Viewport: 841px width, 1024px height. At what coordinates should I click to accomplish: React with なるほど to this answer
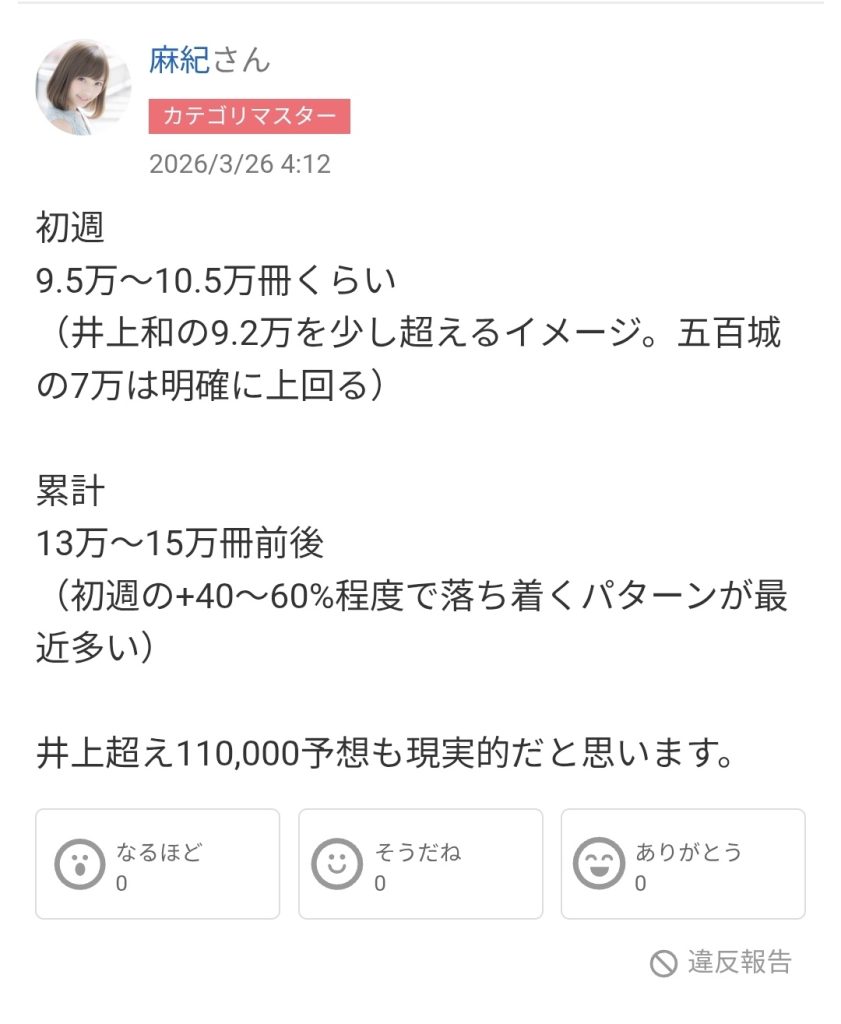tap(157, 863)
